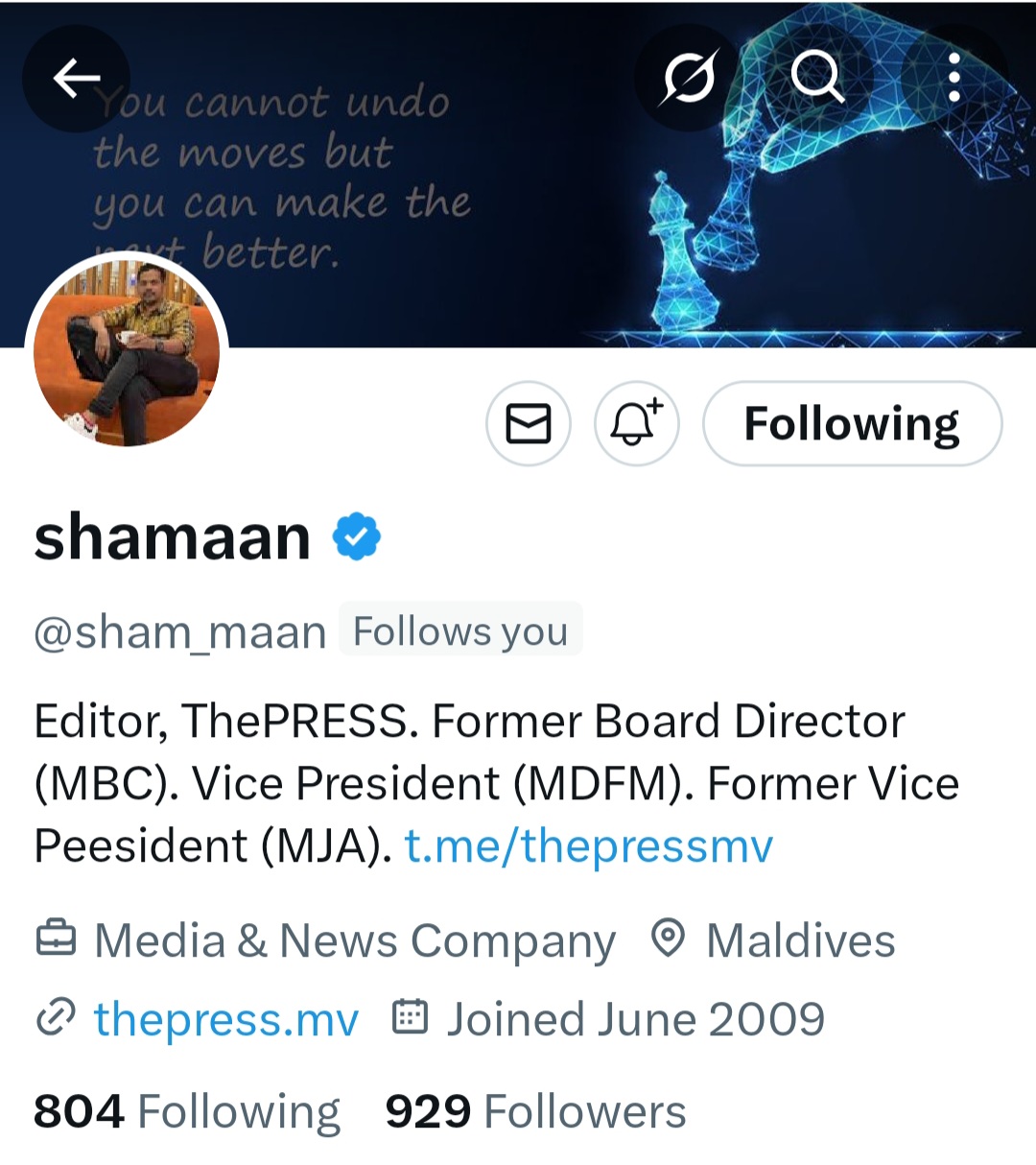The image size is (1036, 1165).
Task: Tap the Grok slashed-circle icon
Action: click(x=688, y=79)
